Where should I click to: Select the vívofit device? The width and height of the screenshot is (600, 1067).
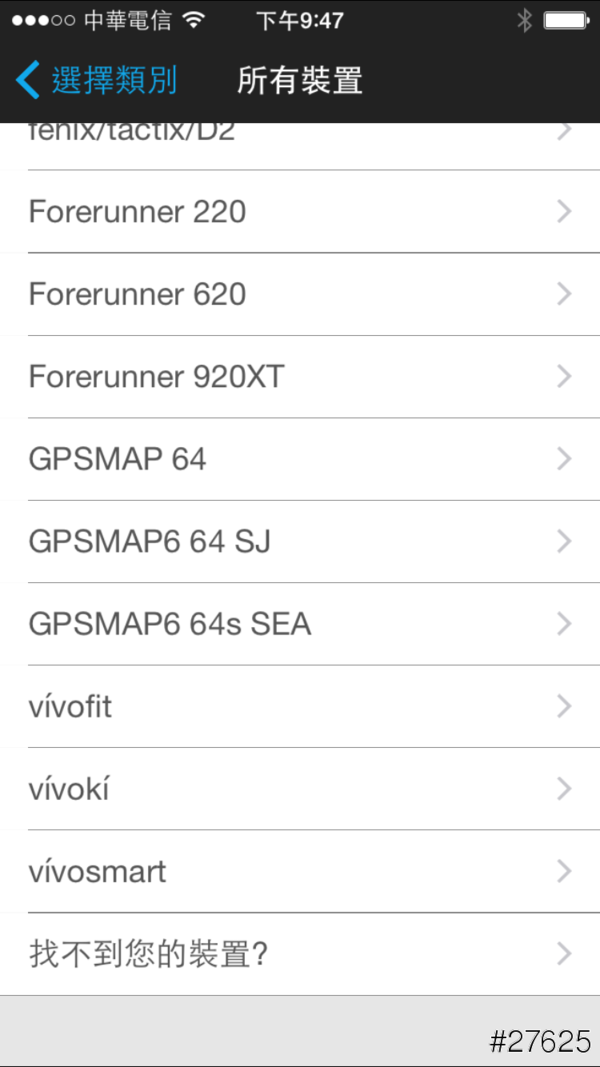[x=300, y=707]
